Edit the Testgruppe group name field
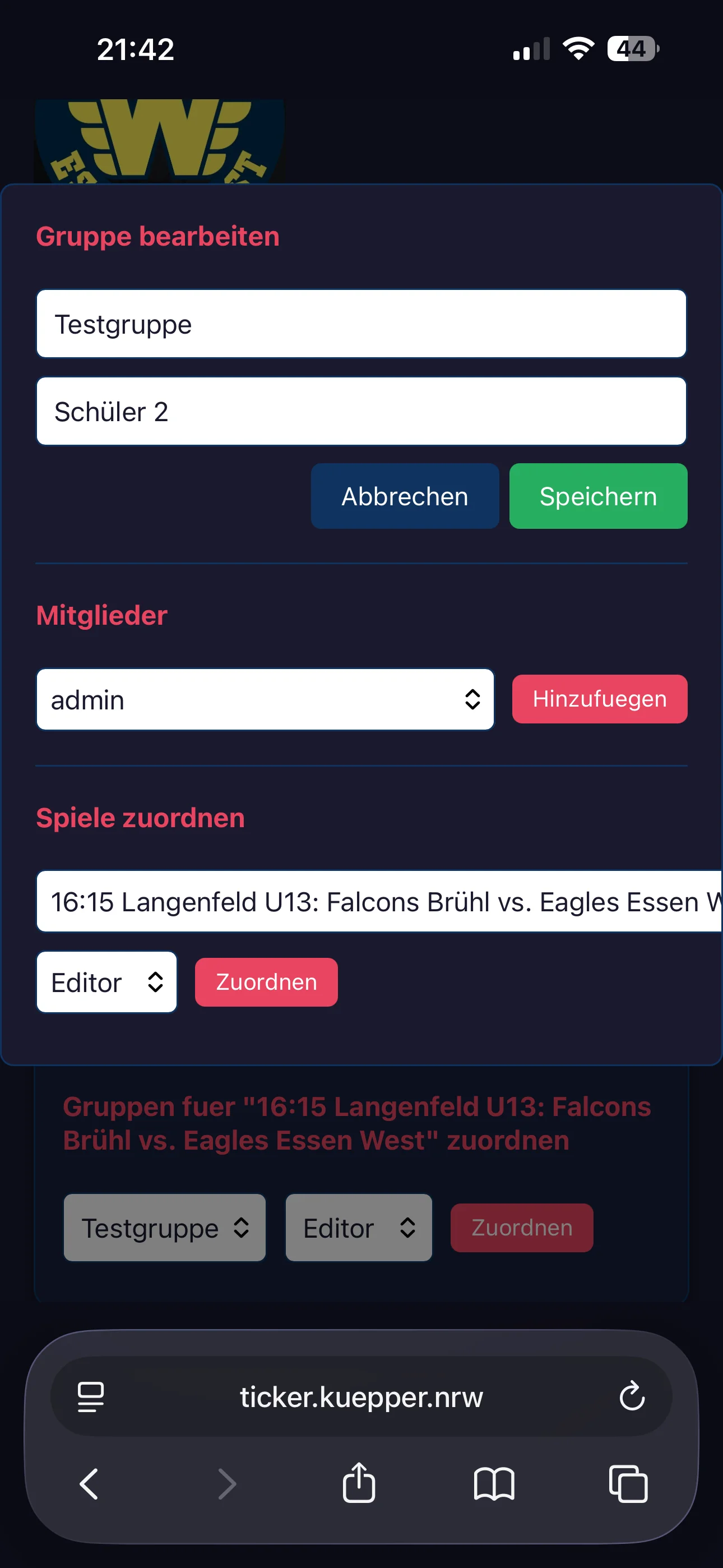The height and width of the screenshot is (1568, 723). point(361,324)
